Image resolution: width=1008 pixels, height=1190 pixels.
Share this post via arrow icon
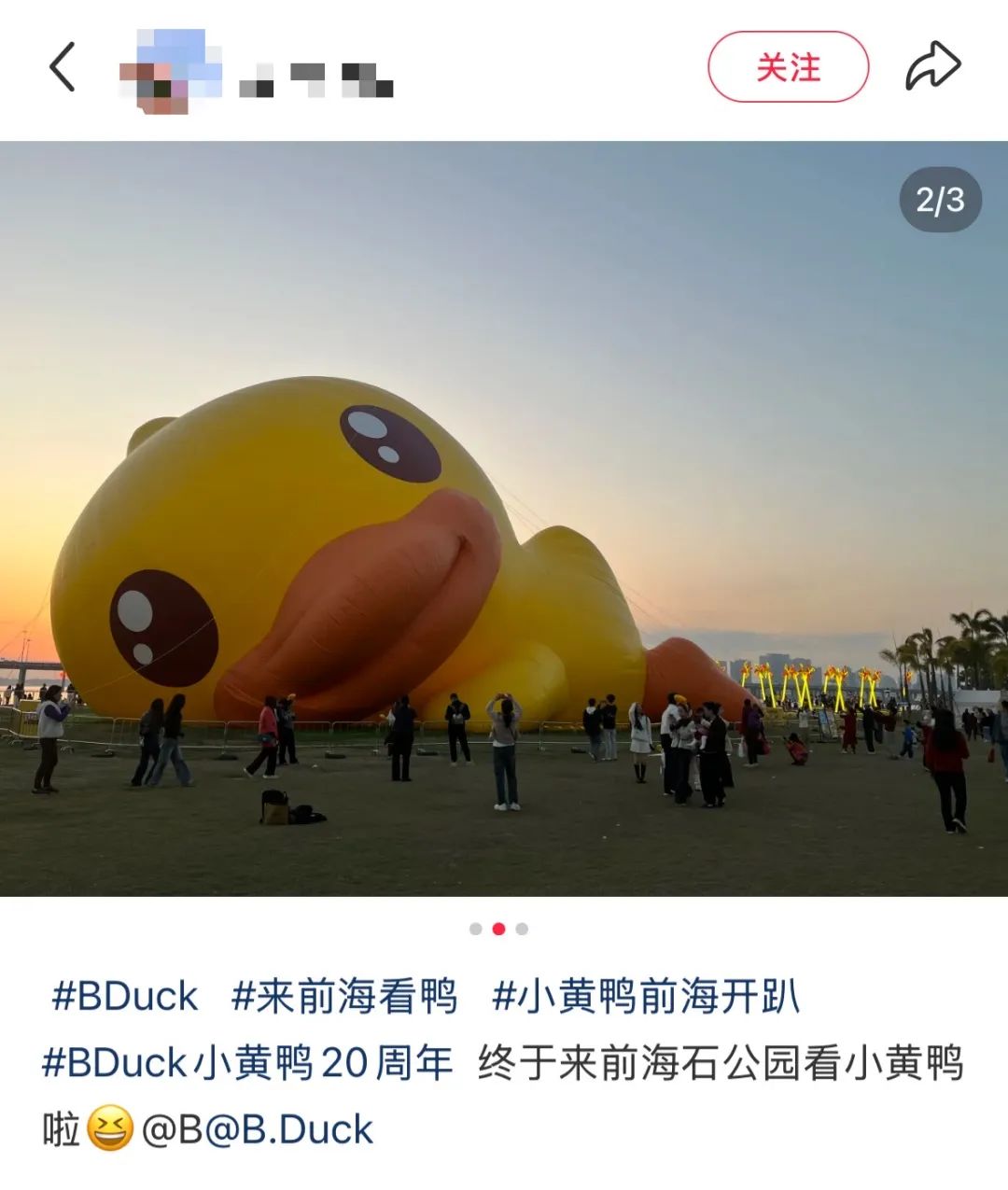click(x=932, y=67)
